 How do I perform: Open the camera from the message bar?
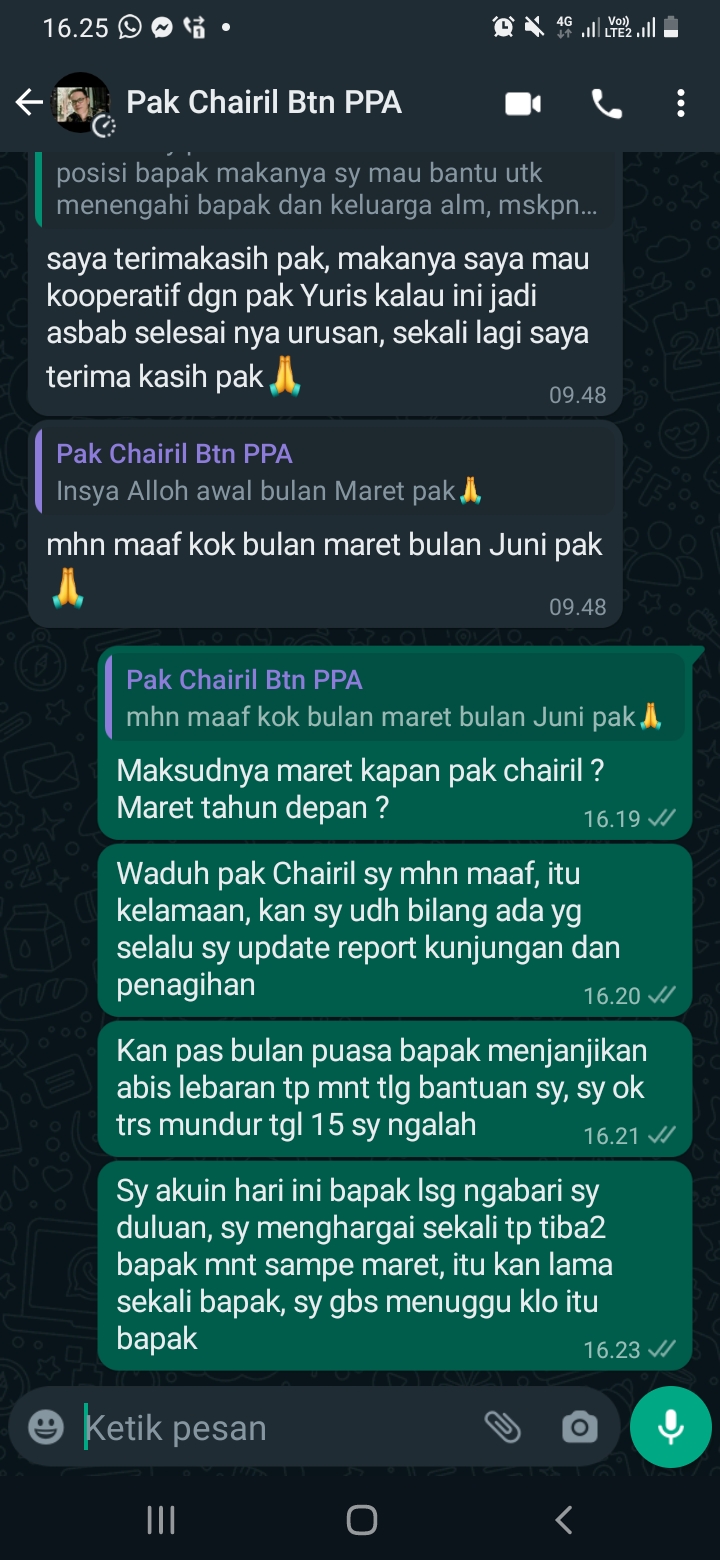(x=579, y=1427)
